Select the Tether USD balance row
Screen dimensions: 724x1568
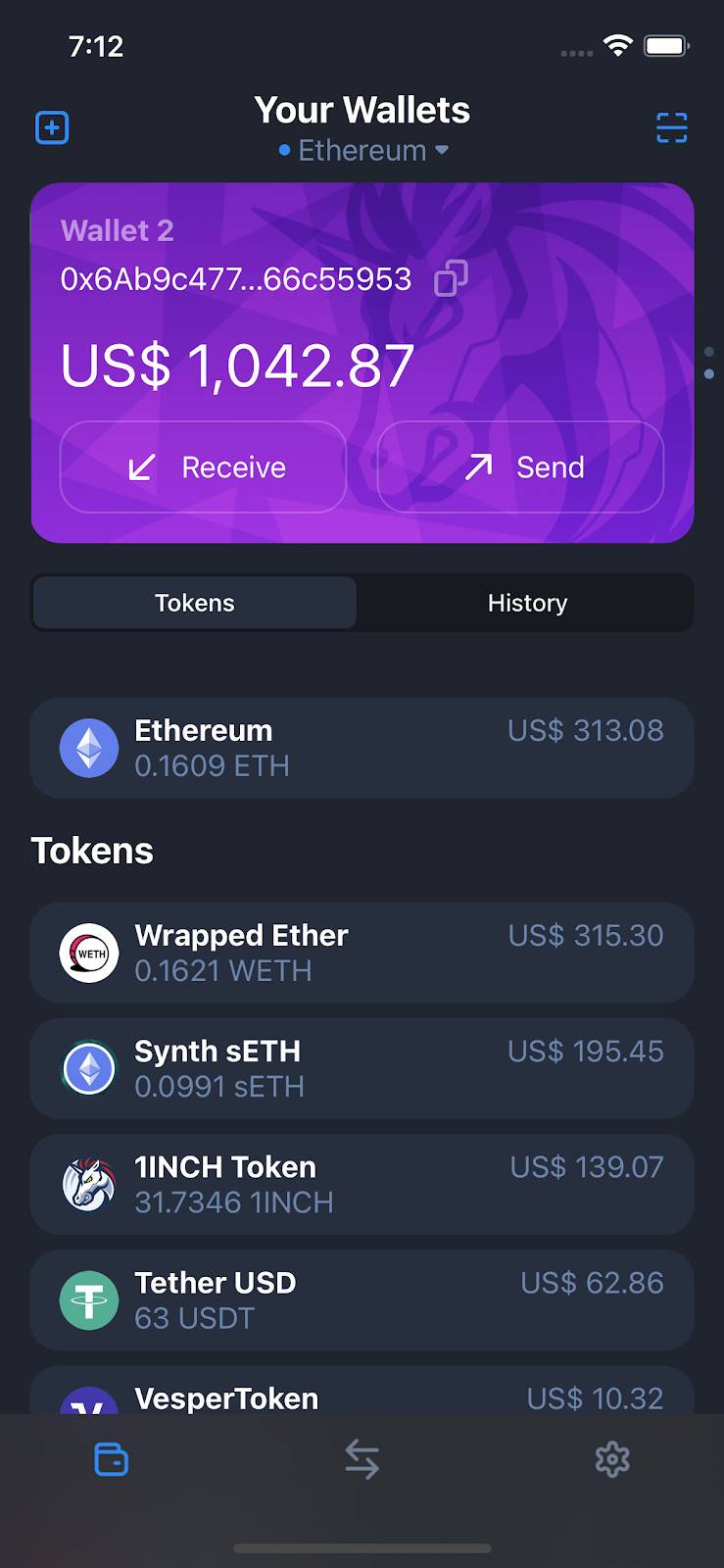pos(362,1299)
